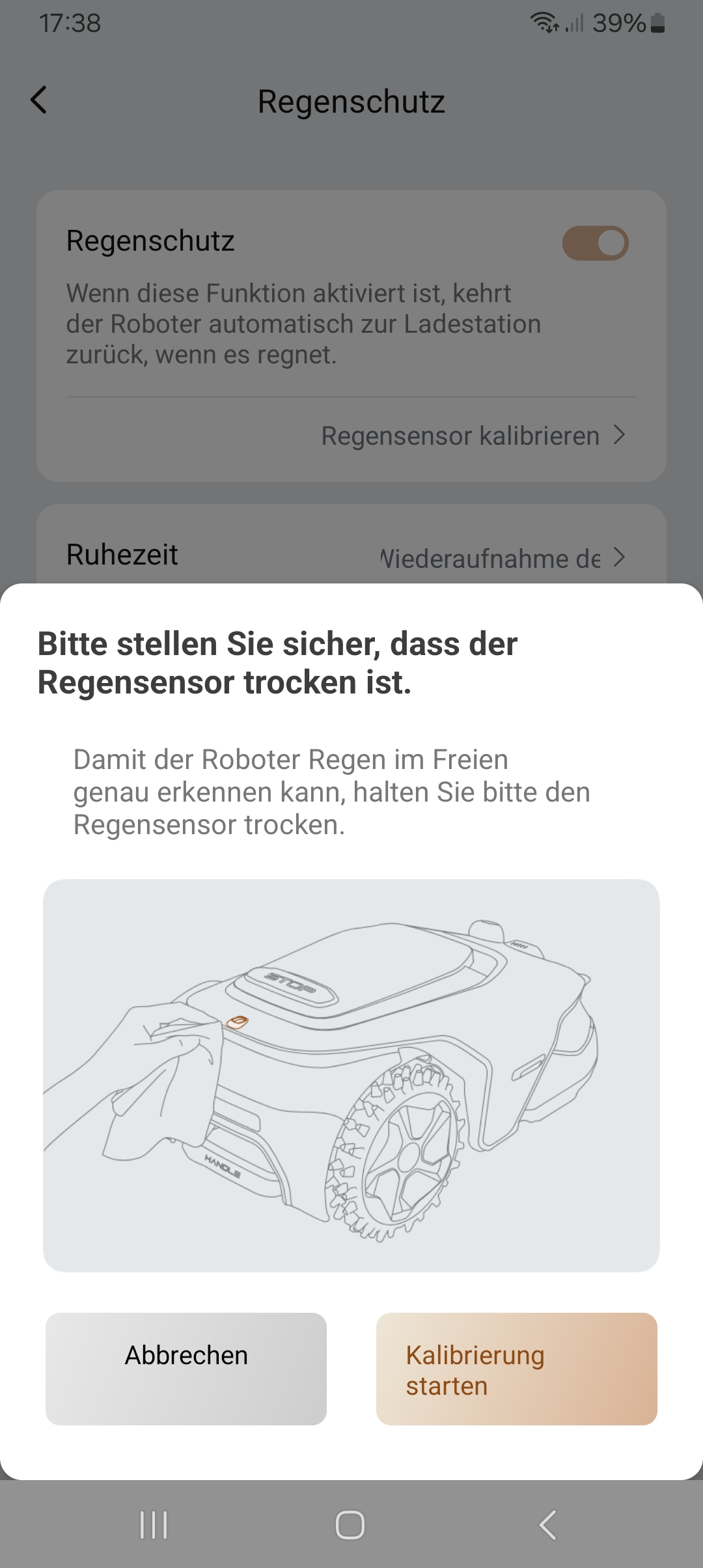Tap Abbrechen to cancel calibration
703x1568 pixels.
pos(186,1369)
